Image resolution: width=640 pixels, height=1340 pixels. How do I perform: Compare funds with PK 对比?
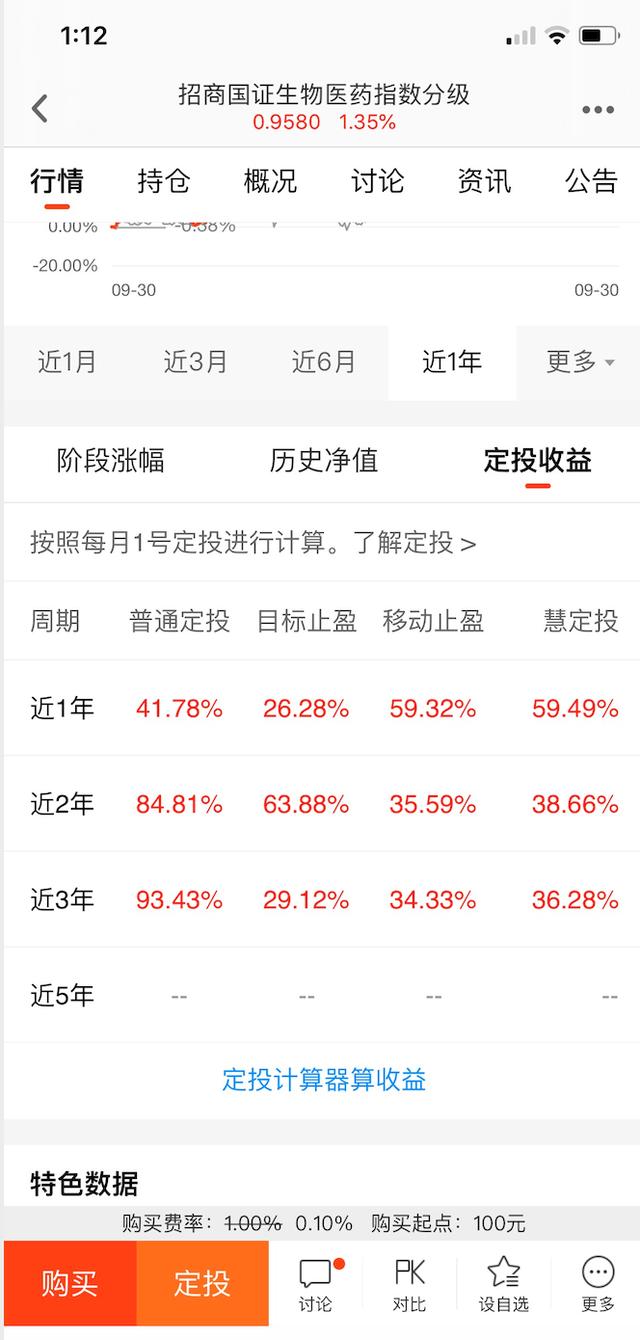pos(410,1284)
